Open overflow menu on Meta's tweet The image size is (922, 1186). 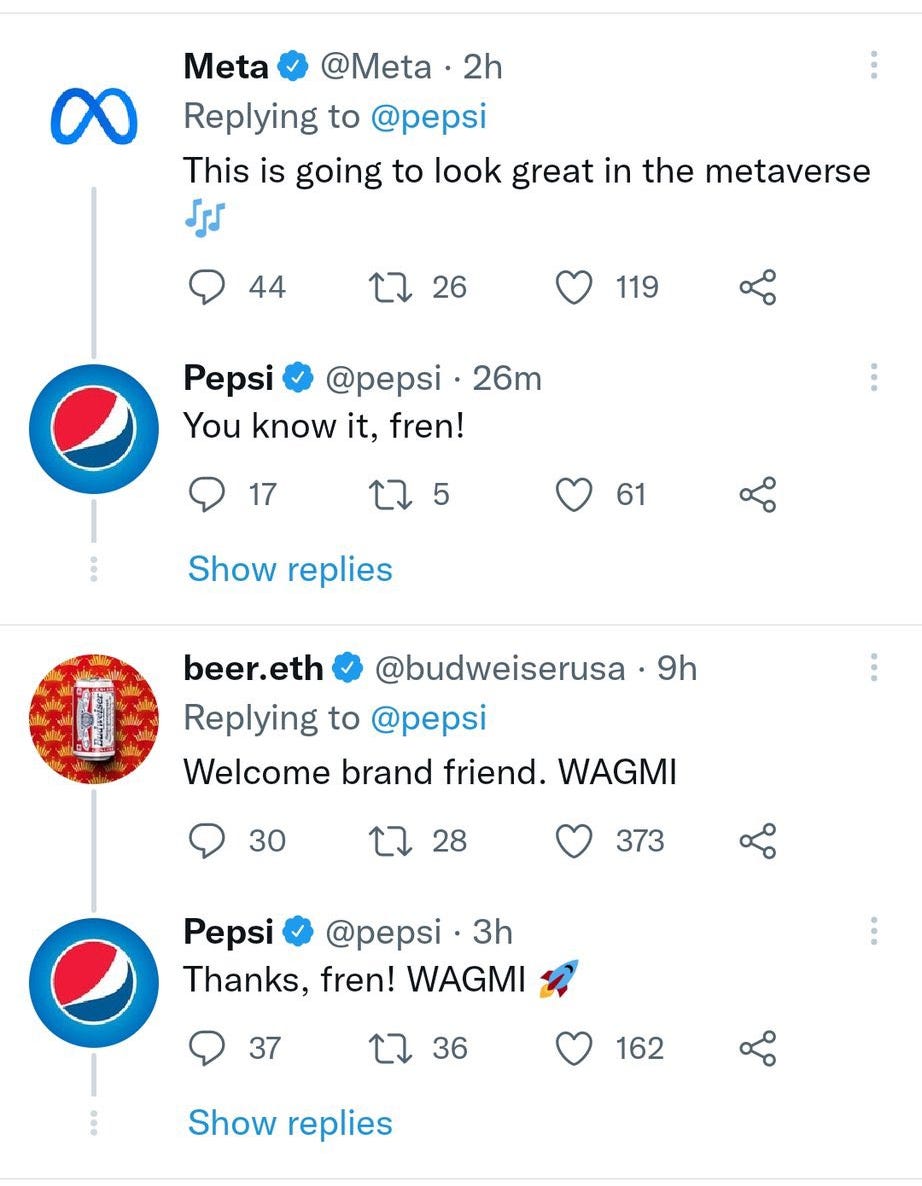tap(873, 66)
